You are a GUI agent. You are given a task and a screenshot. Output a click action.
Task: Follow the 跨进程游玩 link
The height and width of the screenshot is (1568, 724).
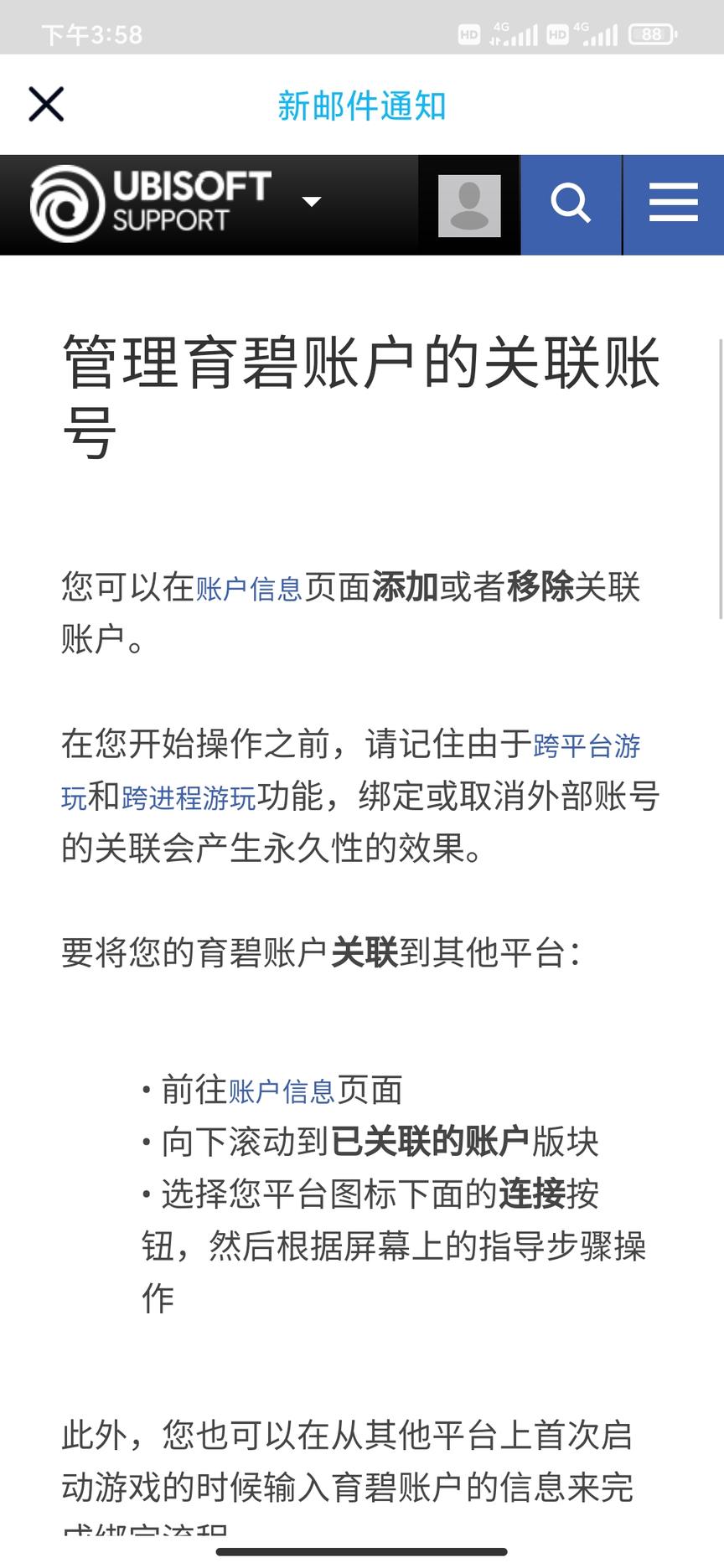click(x=189, y=797)
